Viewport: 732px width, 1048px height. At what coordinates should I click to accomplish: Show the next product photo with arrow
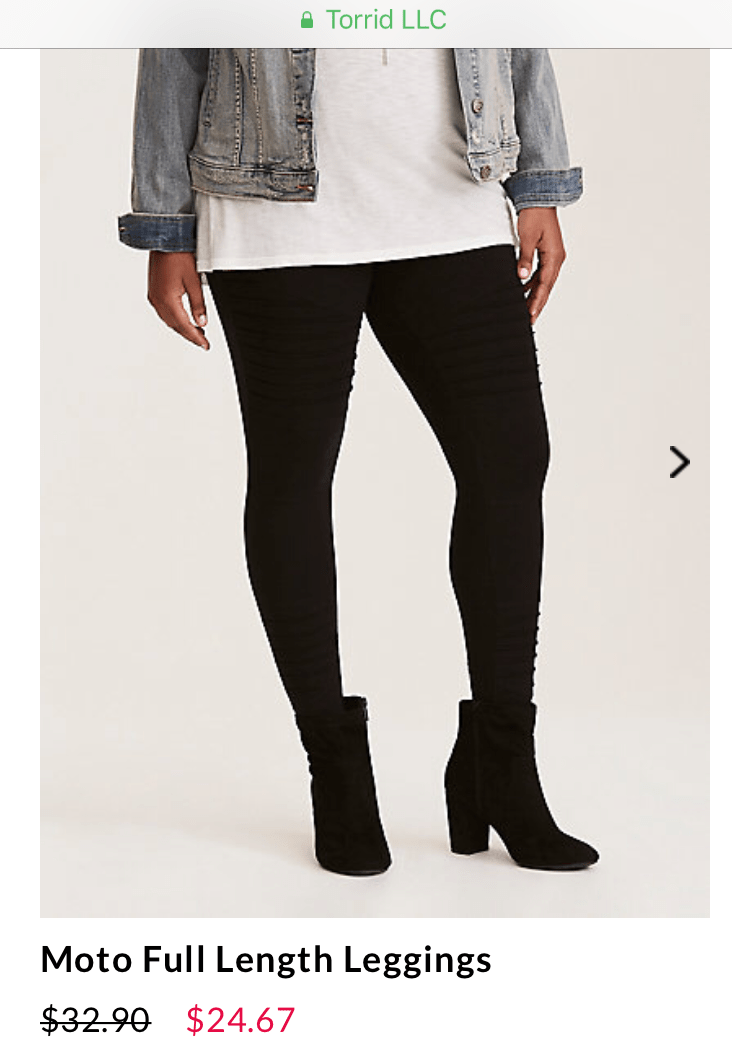click(679, 462)
